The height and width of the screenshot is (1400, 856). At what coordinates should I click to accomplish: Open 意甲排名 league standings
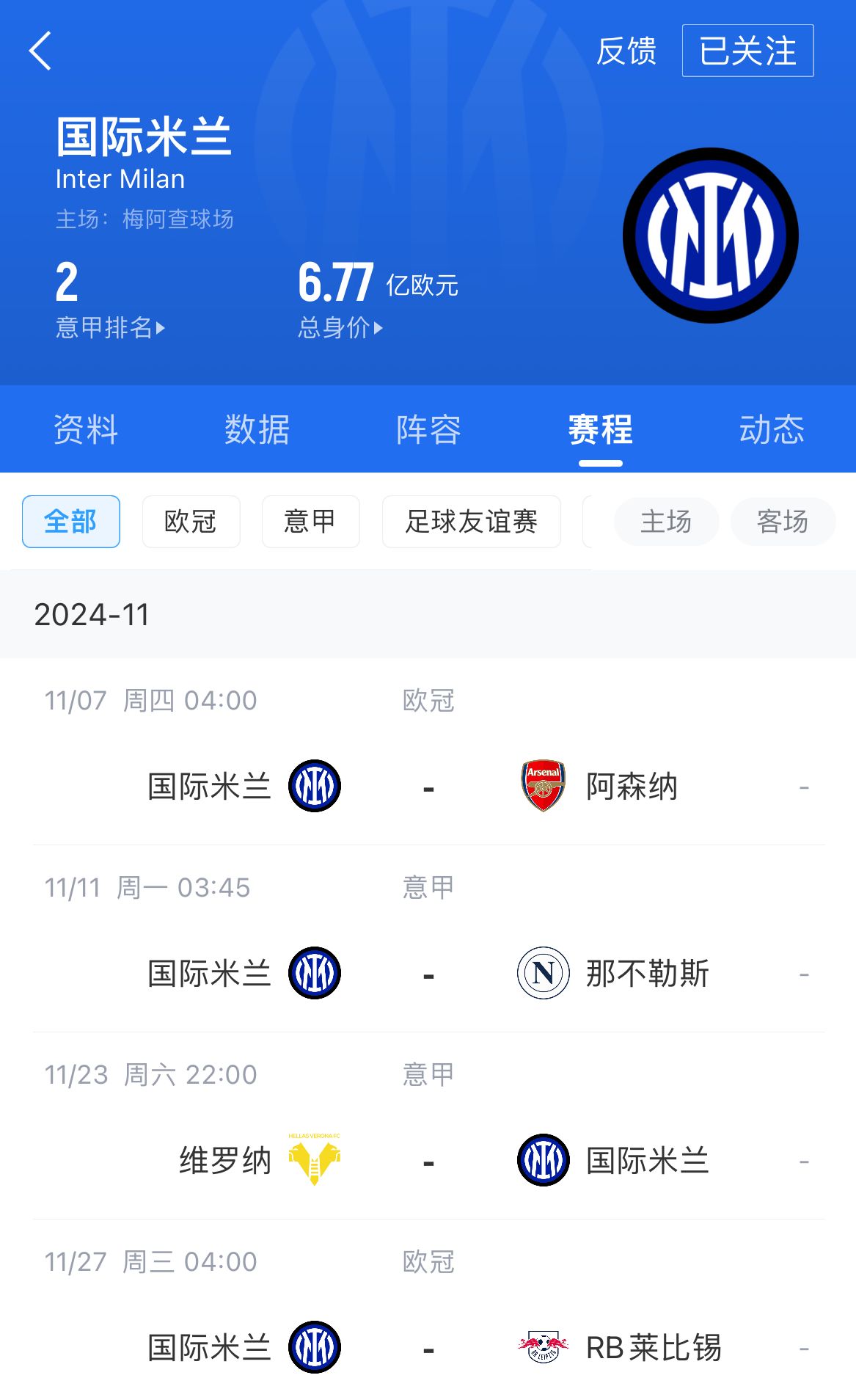click(x=111, y=327)
